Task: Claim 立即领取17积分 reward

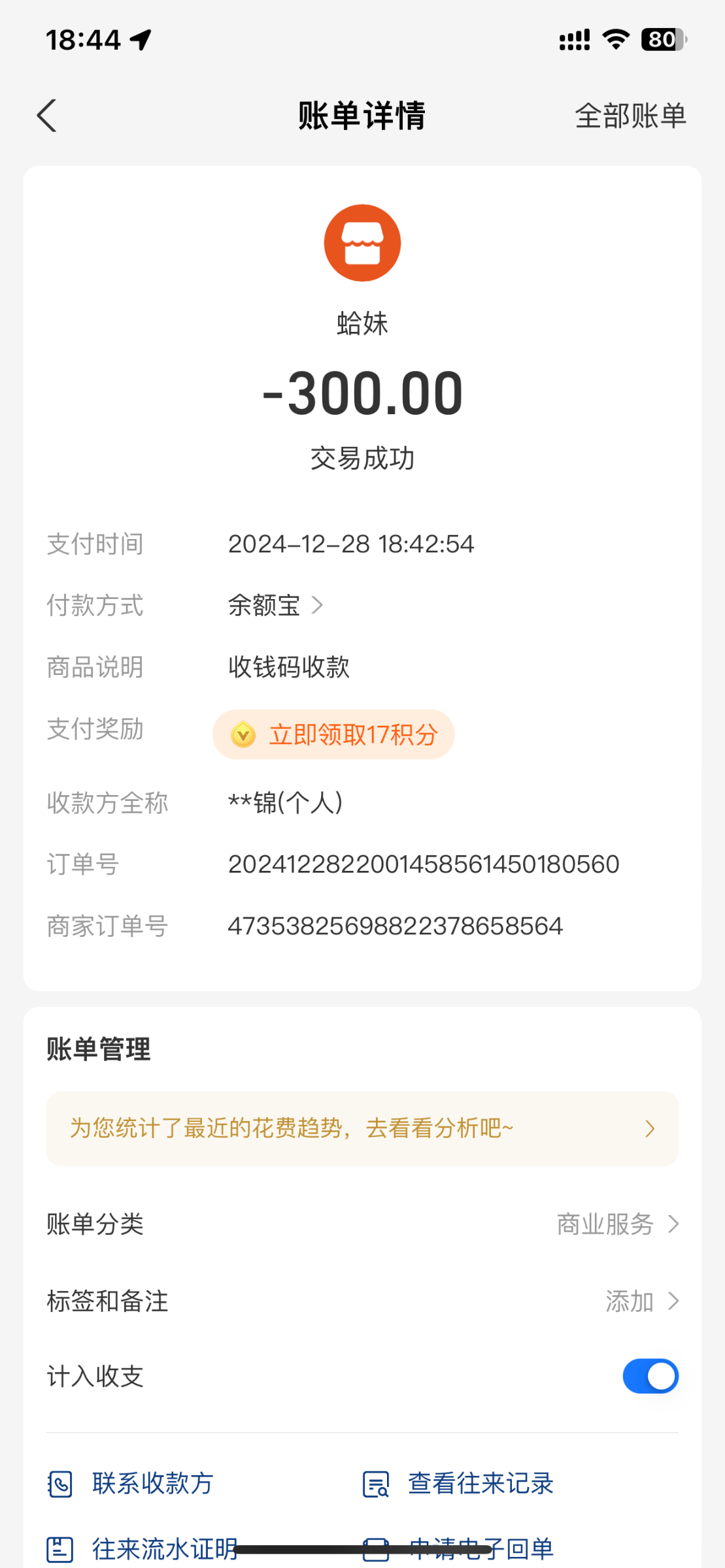Action: point(333,734)
